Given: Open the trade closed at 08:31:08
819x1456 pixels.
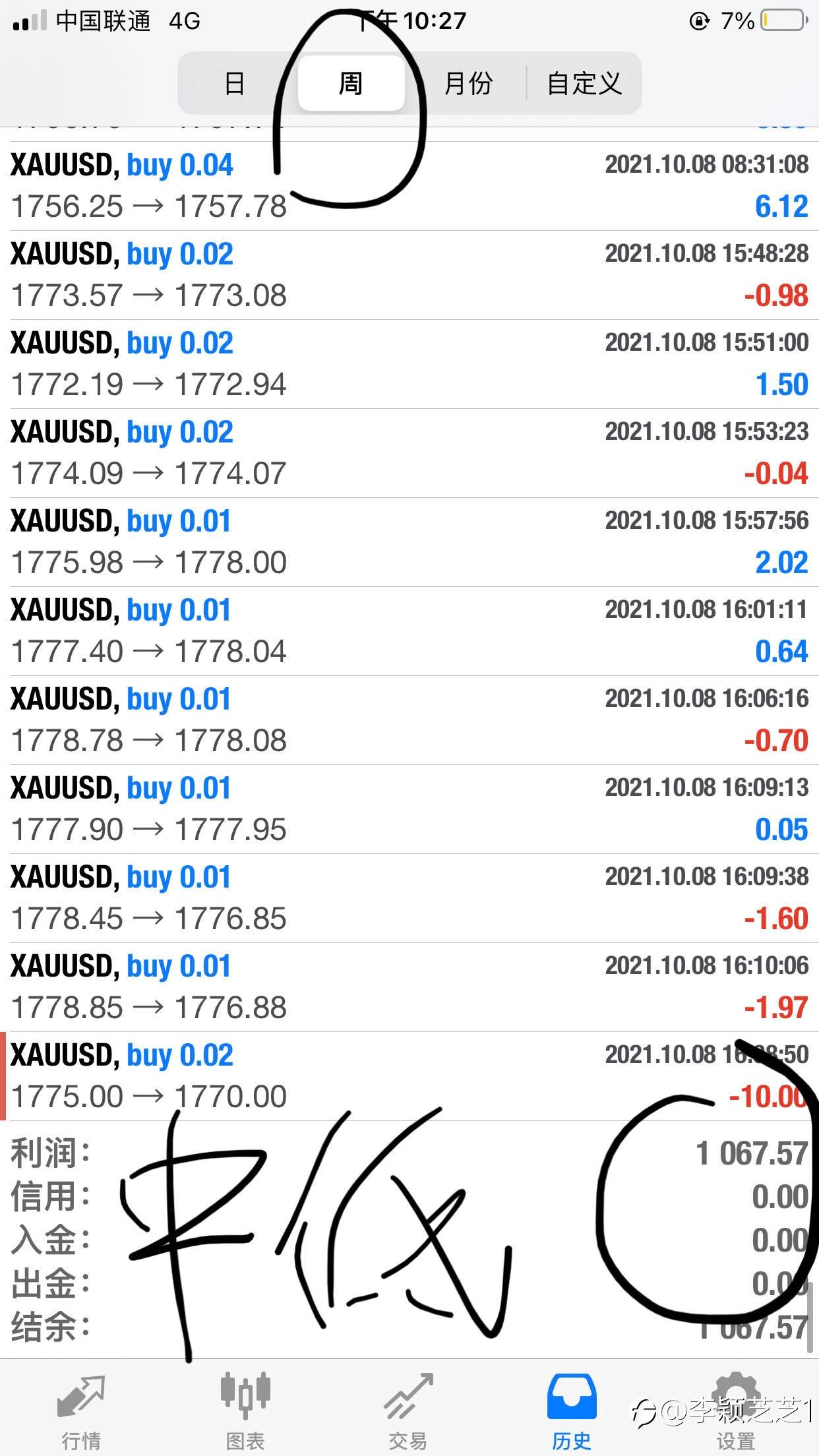Looking at the screenshot, I should pos(409,186).
